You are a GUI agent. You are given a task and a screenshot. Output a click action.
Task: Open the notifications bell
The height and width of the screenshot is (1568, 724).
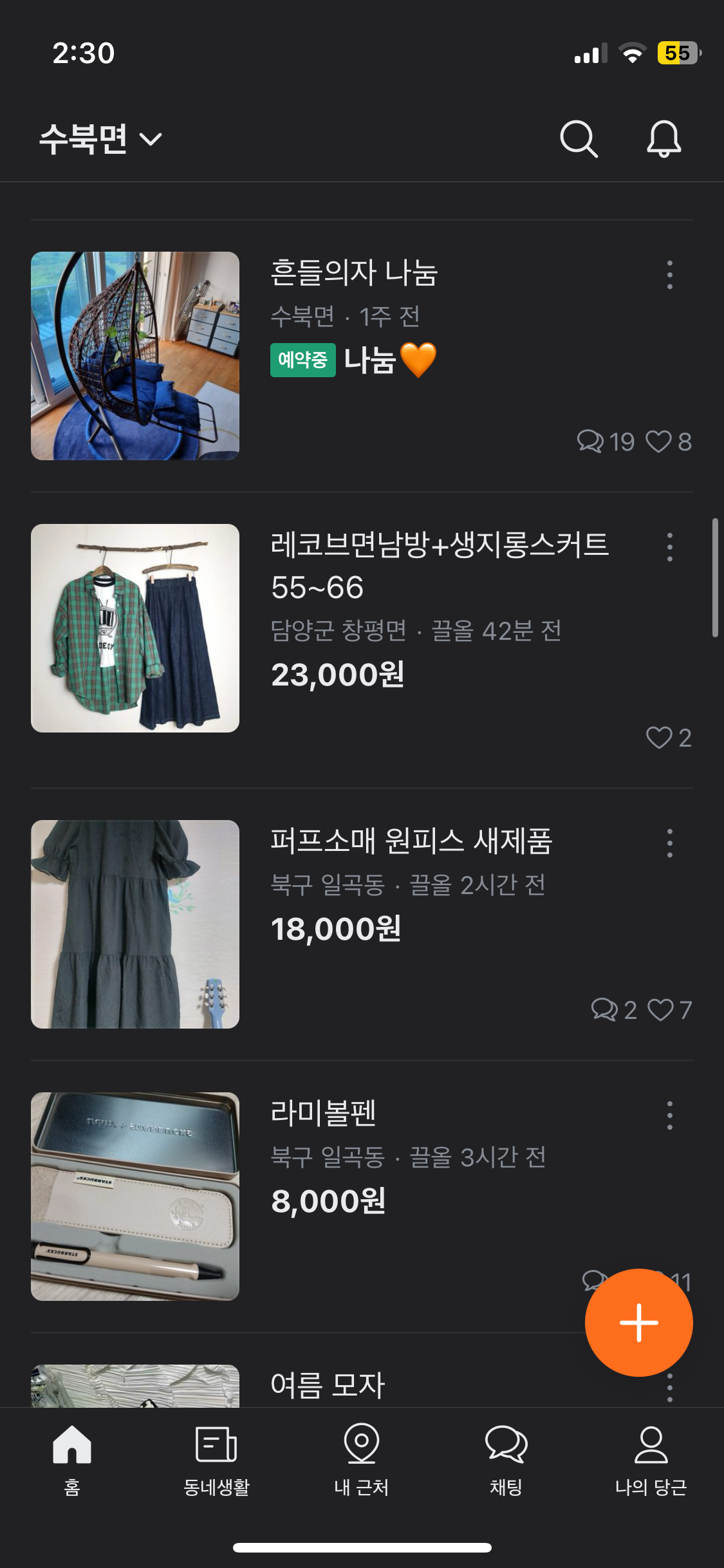click(664, 138)
